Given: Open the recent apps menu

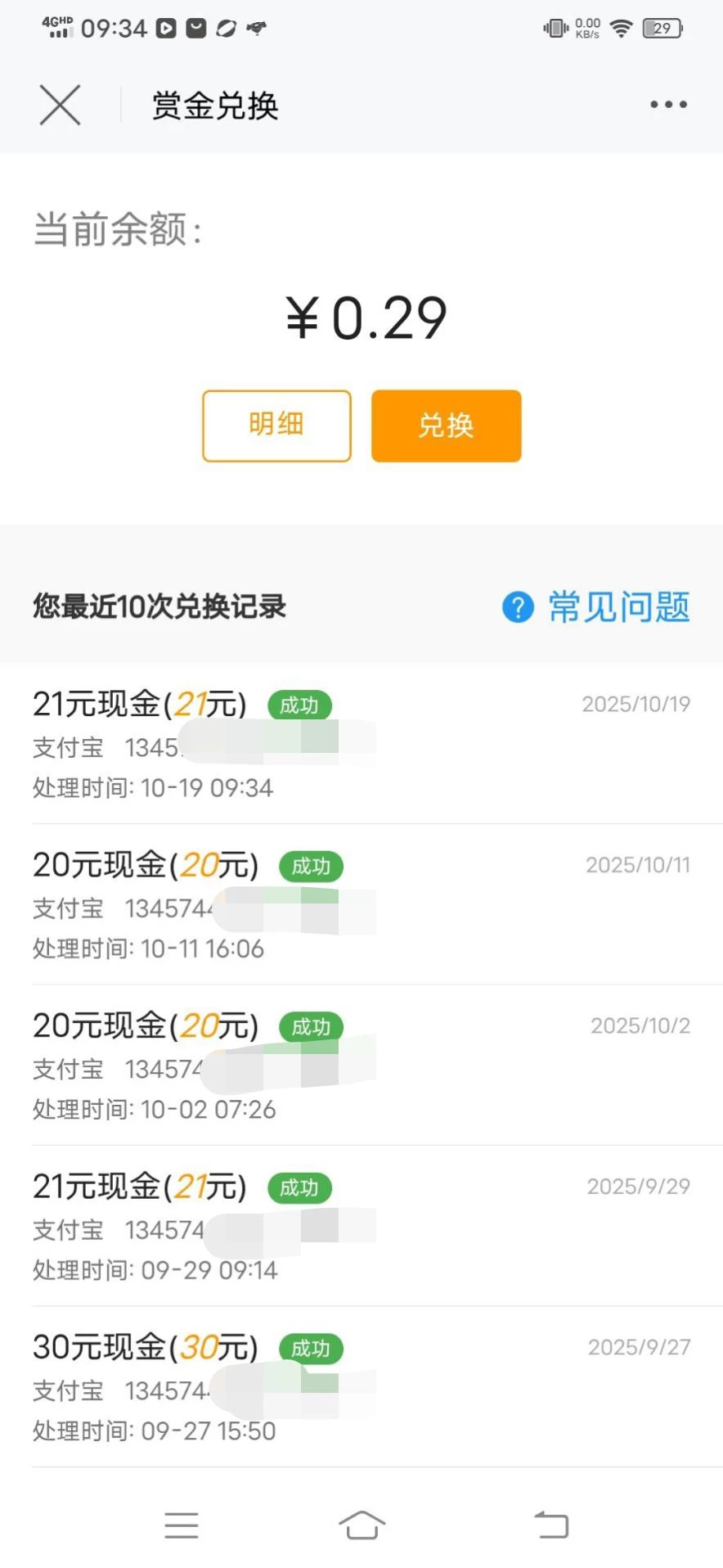Looking at the screenshot, I should (181, 1525).
